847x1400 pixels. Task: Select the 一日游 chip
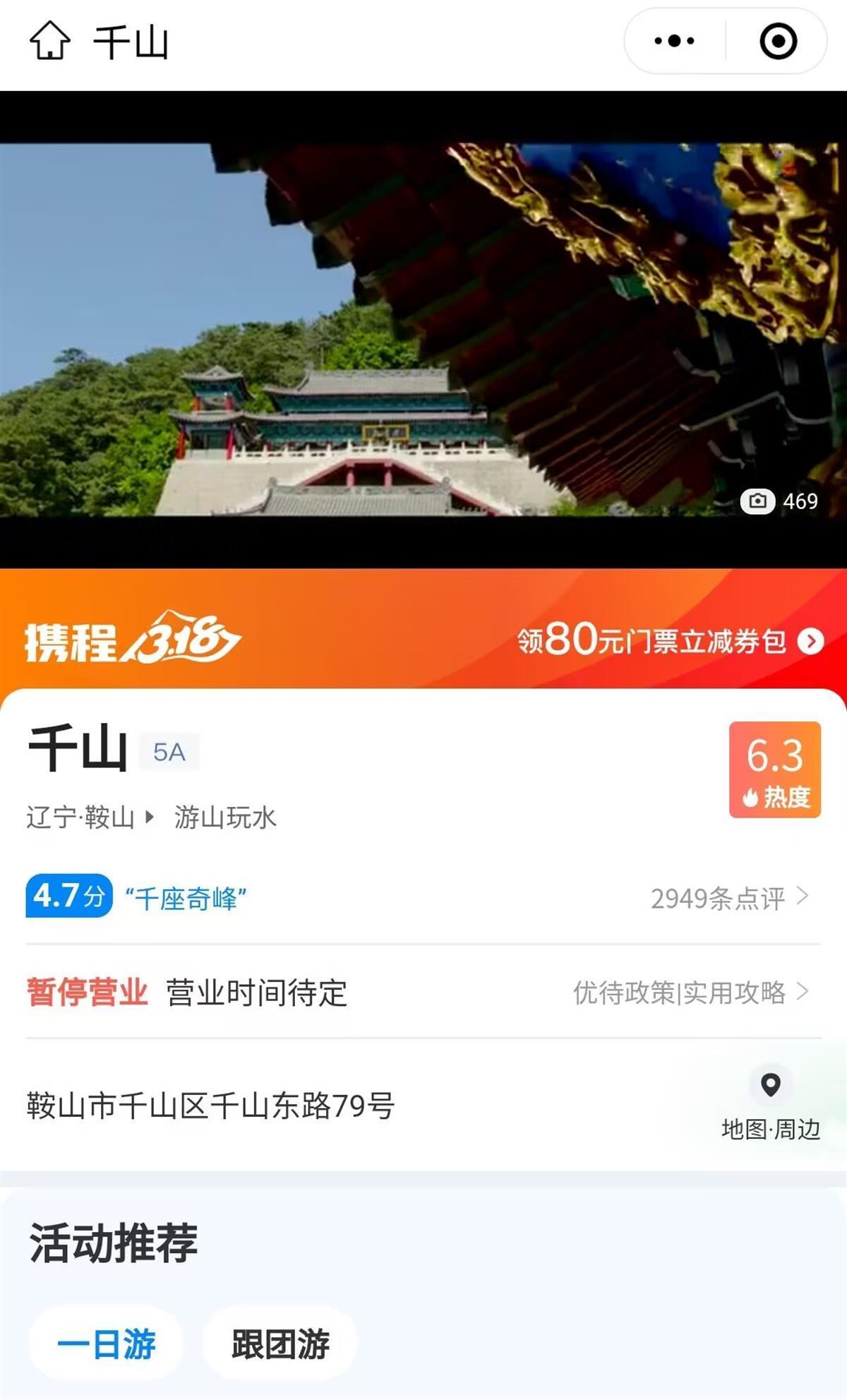click(106, 1344)
